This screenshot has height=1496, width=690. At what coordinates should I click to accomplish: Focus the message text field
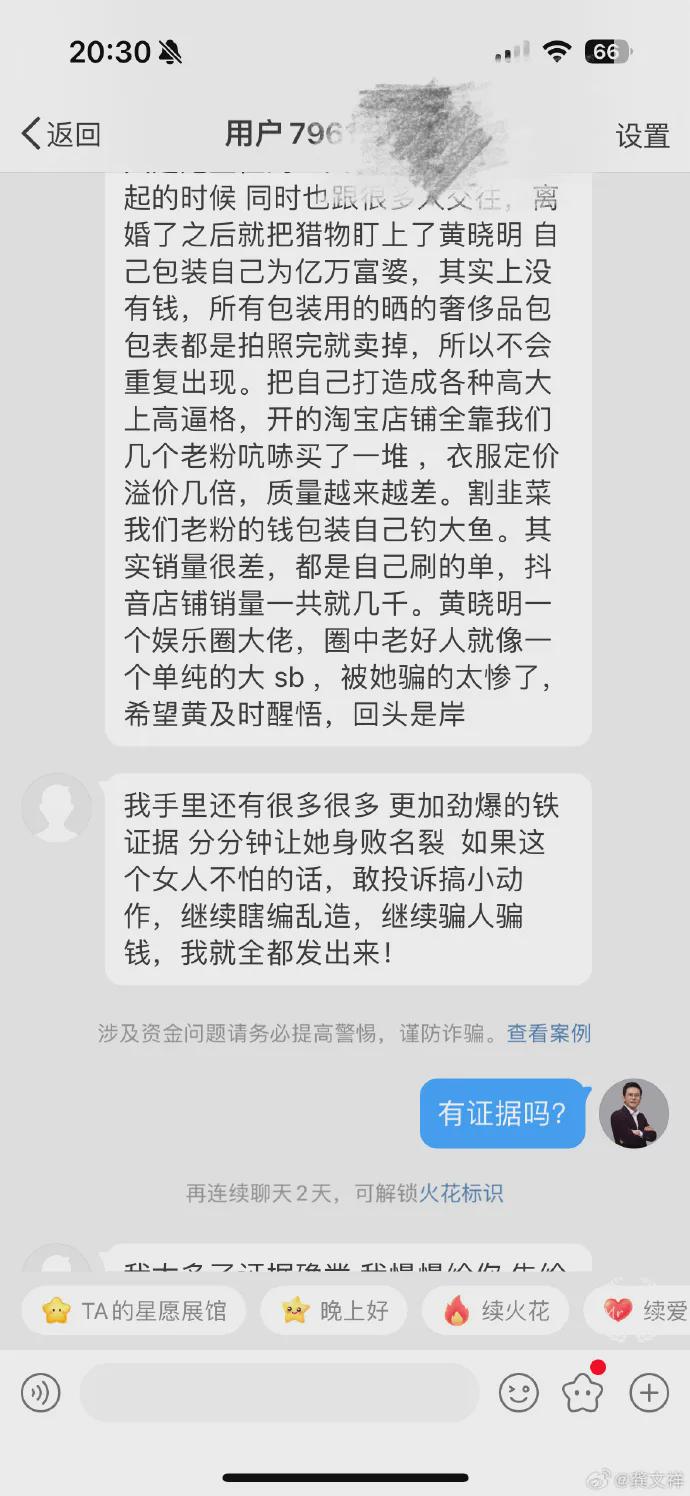[x=279, y=1393]
